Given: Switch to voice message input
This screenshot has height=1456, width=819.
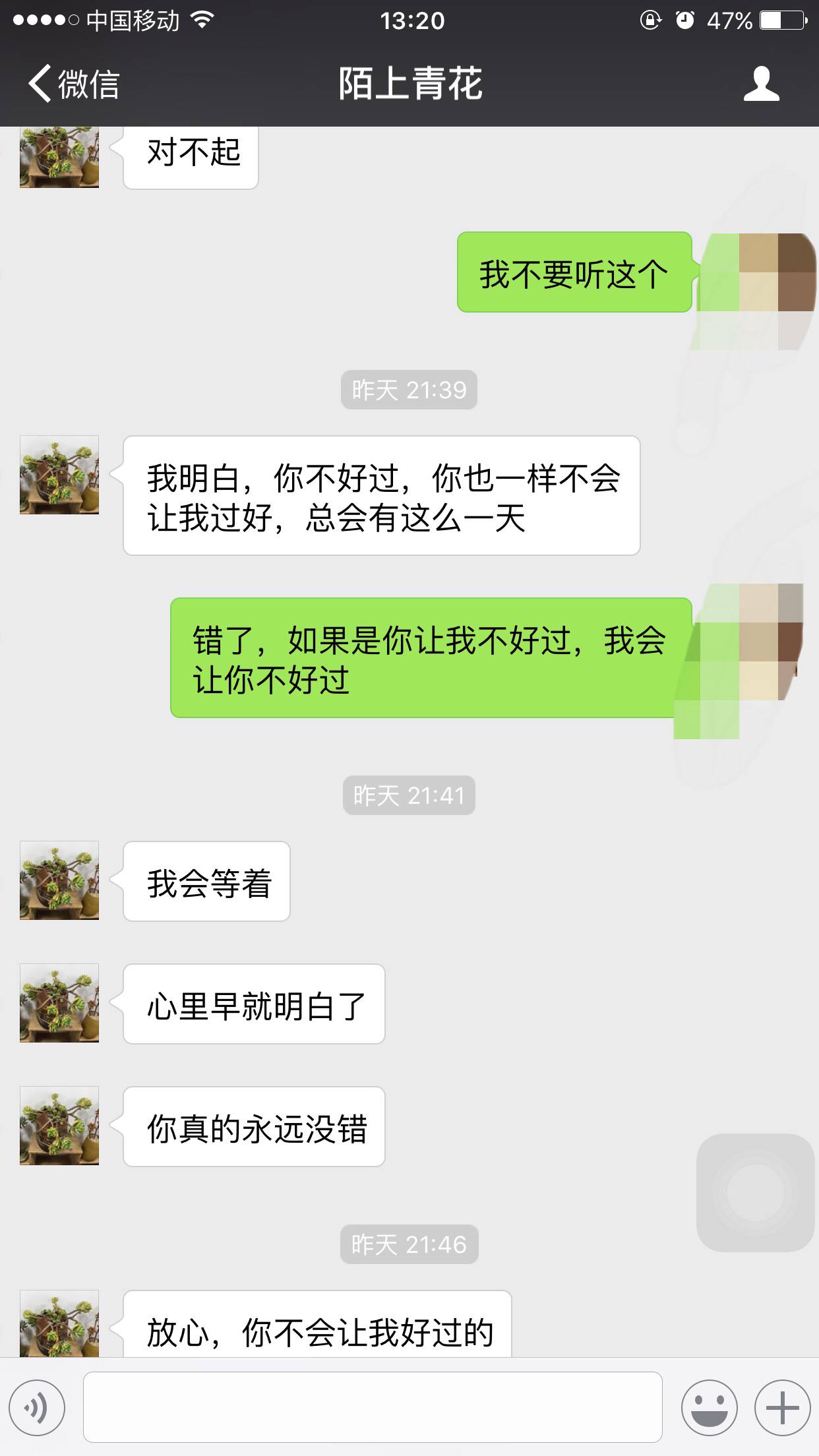Looking at the screenshot, I should pyautogui.click(x=37, y=1408).
